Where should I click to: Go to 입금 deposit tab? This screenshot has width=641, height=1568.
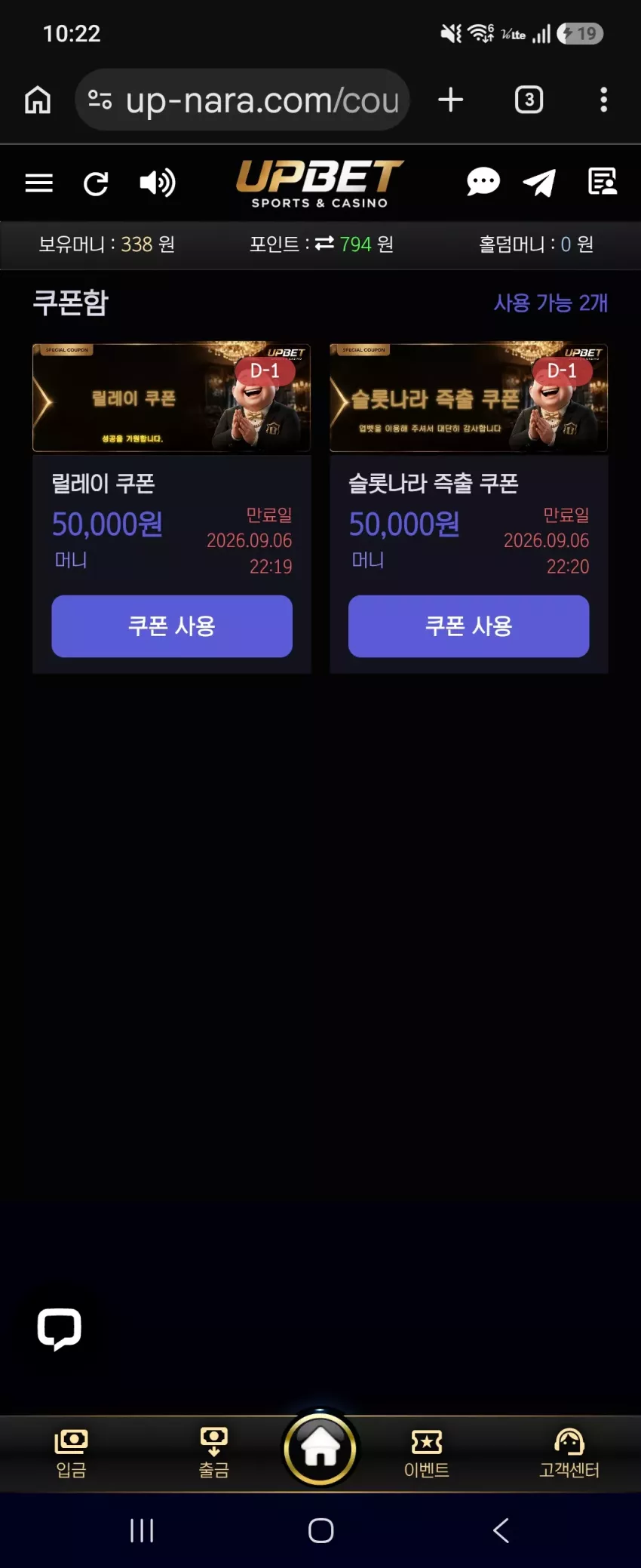point(72,1453)
